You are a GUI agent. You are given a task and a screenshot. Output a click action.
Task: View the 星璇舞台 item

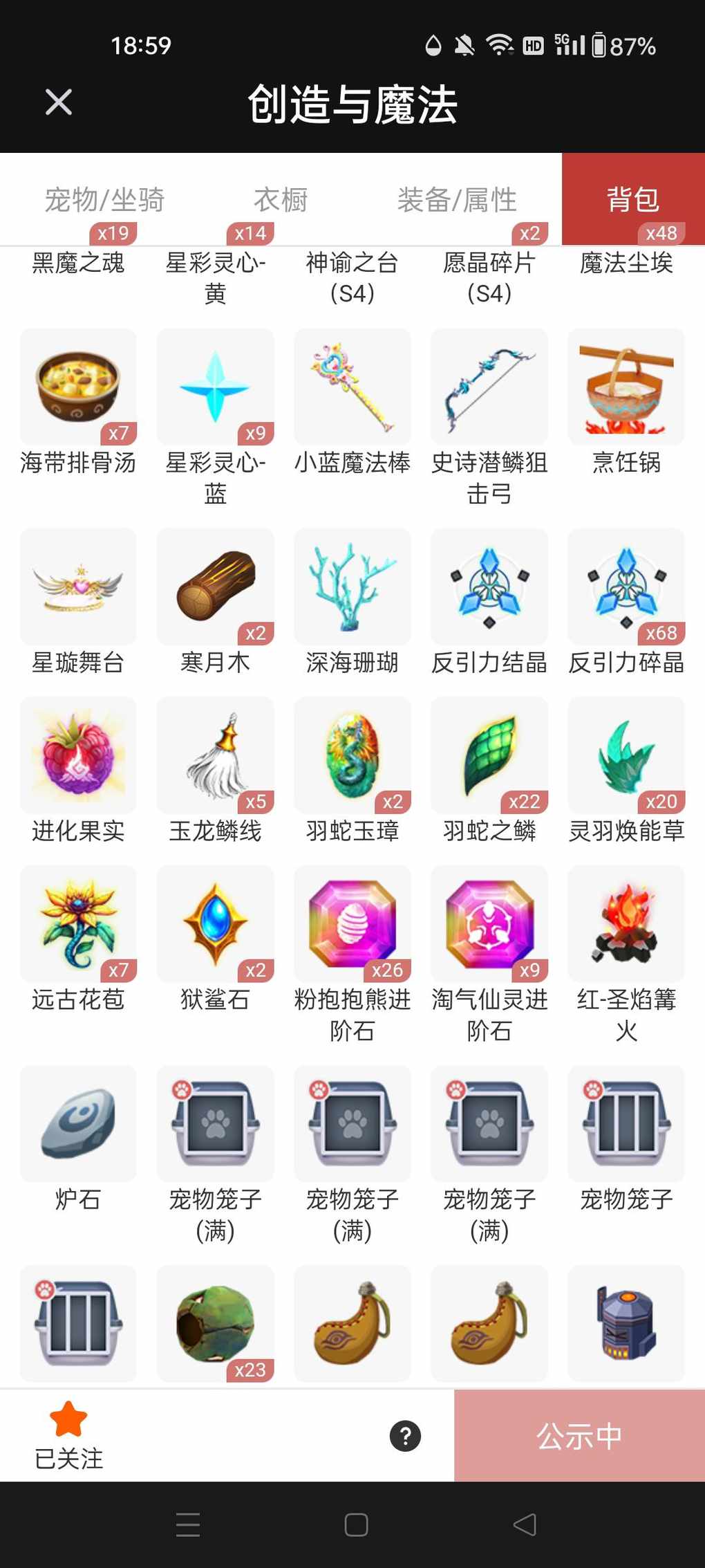78,587
